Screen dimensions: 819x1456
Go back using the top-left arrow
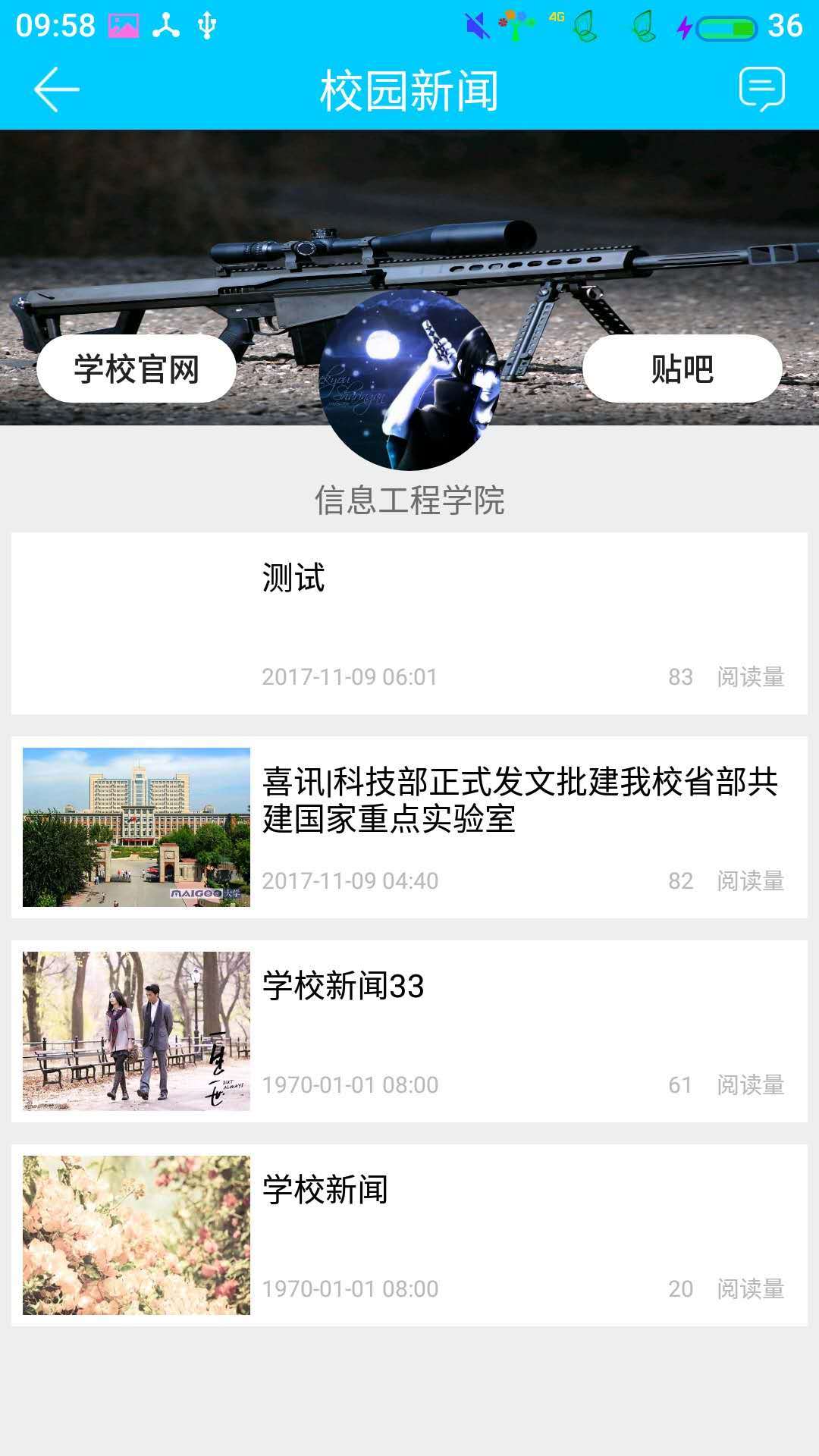[x=57, y=89]
